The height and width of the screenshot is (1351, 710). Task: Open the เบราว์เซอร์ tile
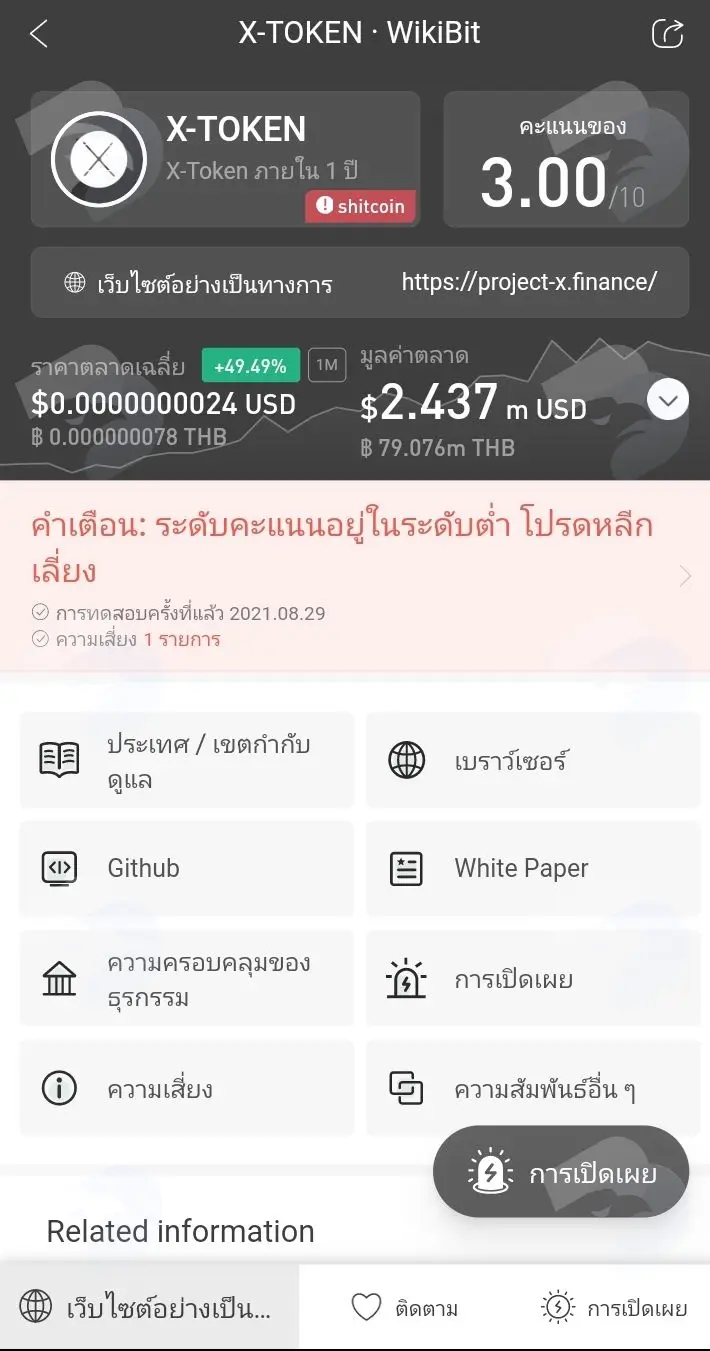pyautogui.click(x=533, y=760)
